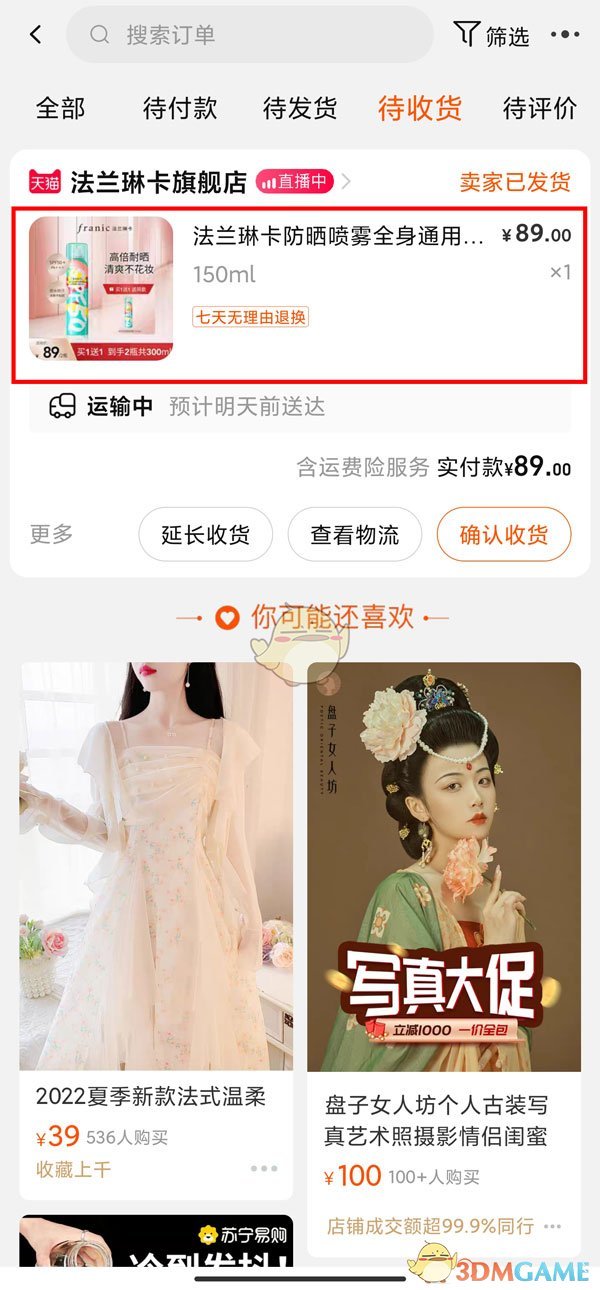Open more options on the 盘子女人坊 card
600x1290 pixels.
coord(552,1226)
